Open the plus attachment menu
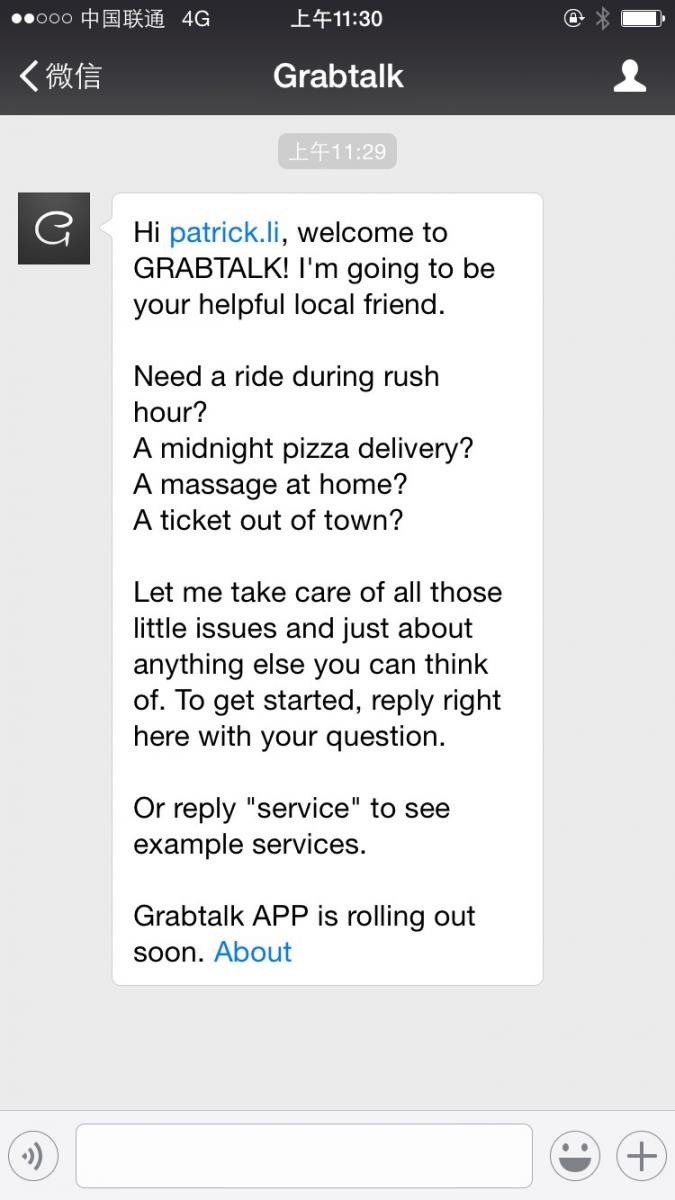This screenshot has width=675, height=1200. coord(641,1157)
